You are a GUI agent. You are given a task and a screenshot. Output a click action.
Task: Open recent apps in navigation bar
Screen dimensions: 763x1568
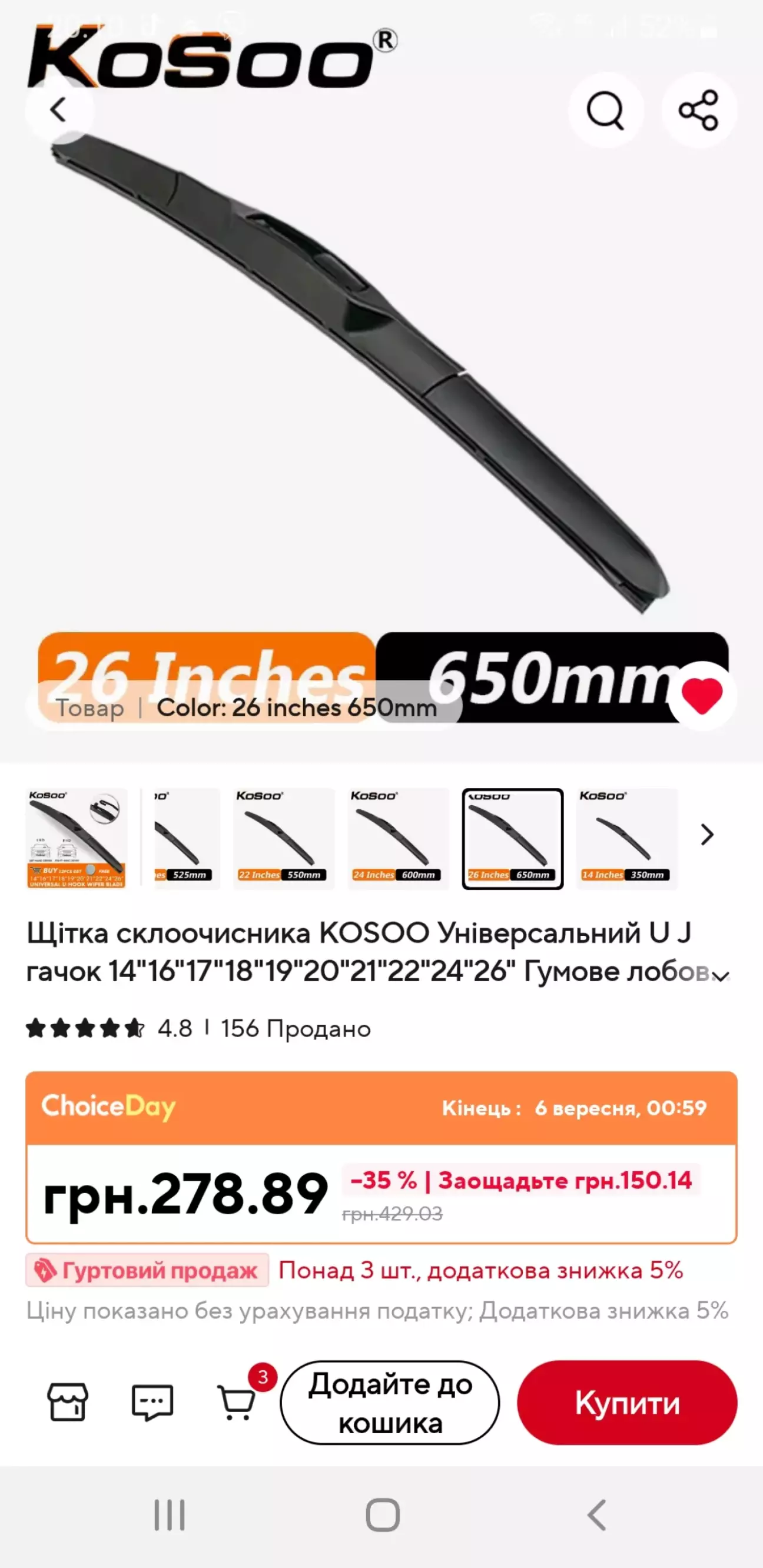tap(170, 1515)
